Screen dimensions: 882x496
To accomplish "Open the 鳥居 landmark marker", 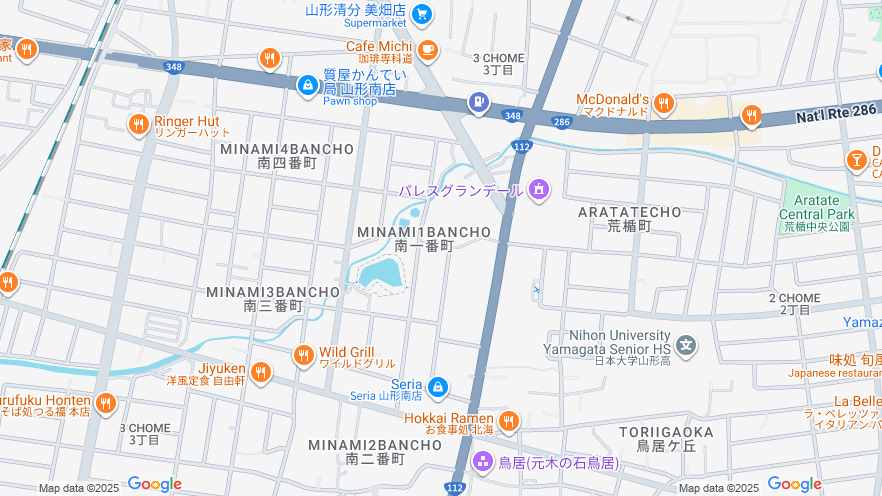I will pyautogui.click(x=482, y=461).
